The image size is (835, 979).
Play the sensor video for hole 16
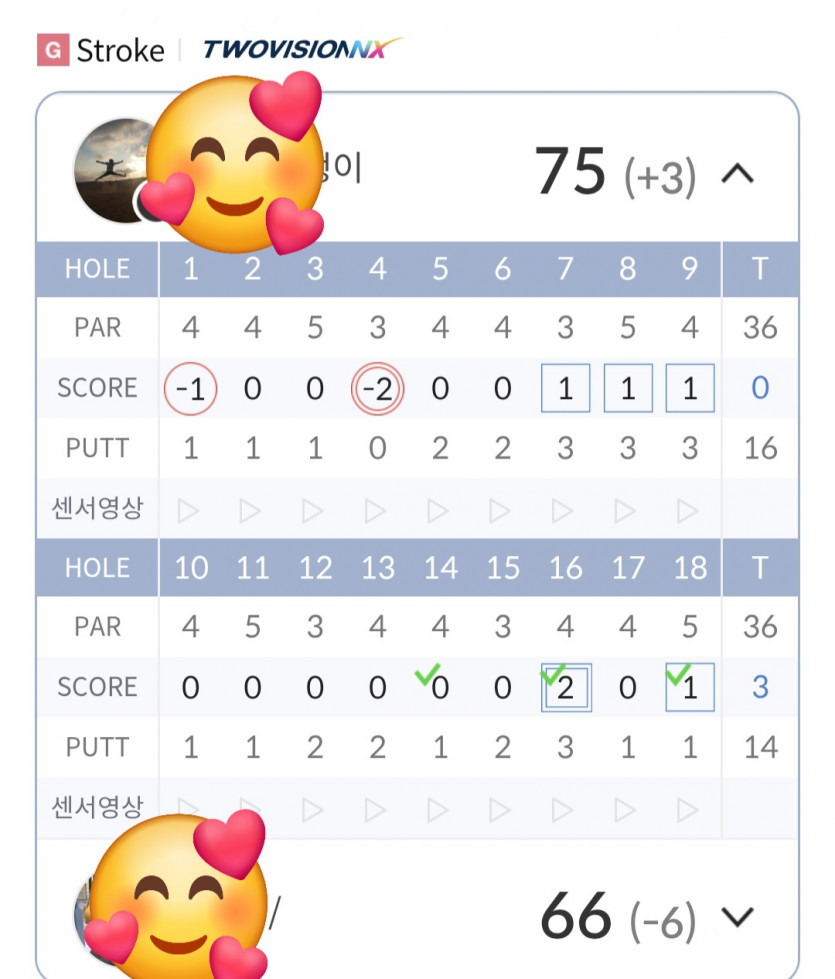pyautogui.click(x=563, y=808)
